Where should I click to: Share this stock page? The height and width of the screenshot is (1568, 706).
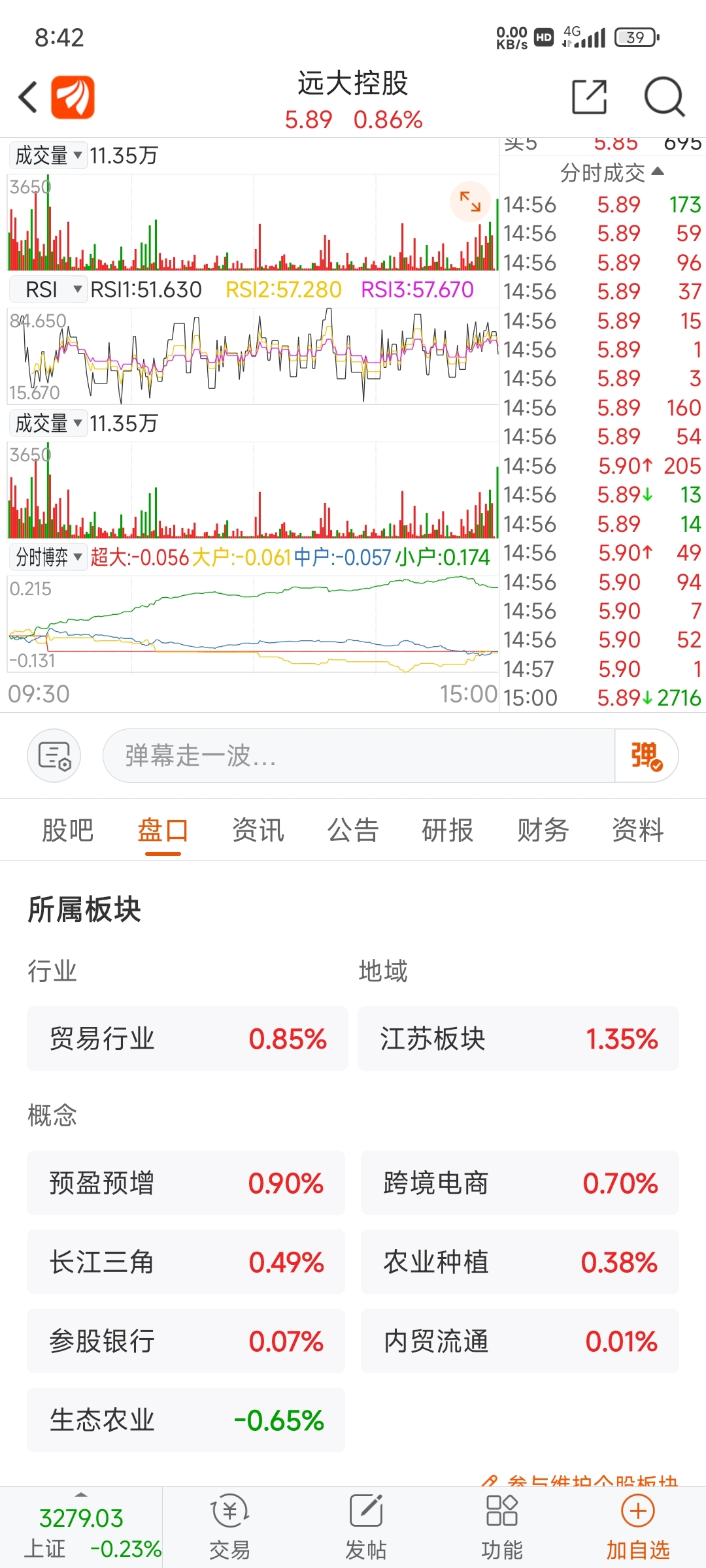(x=589, y=97)
